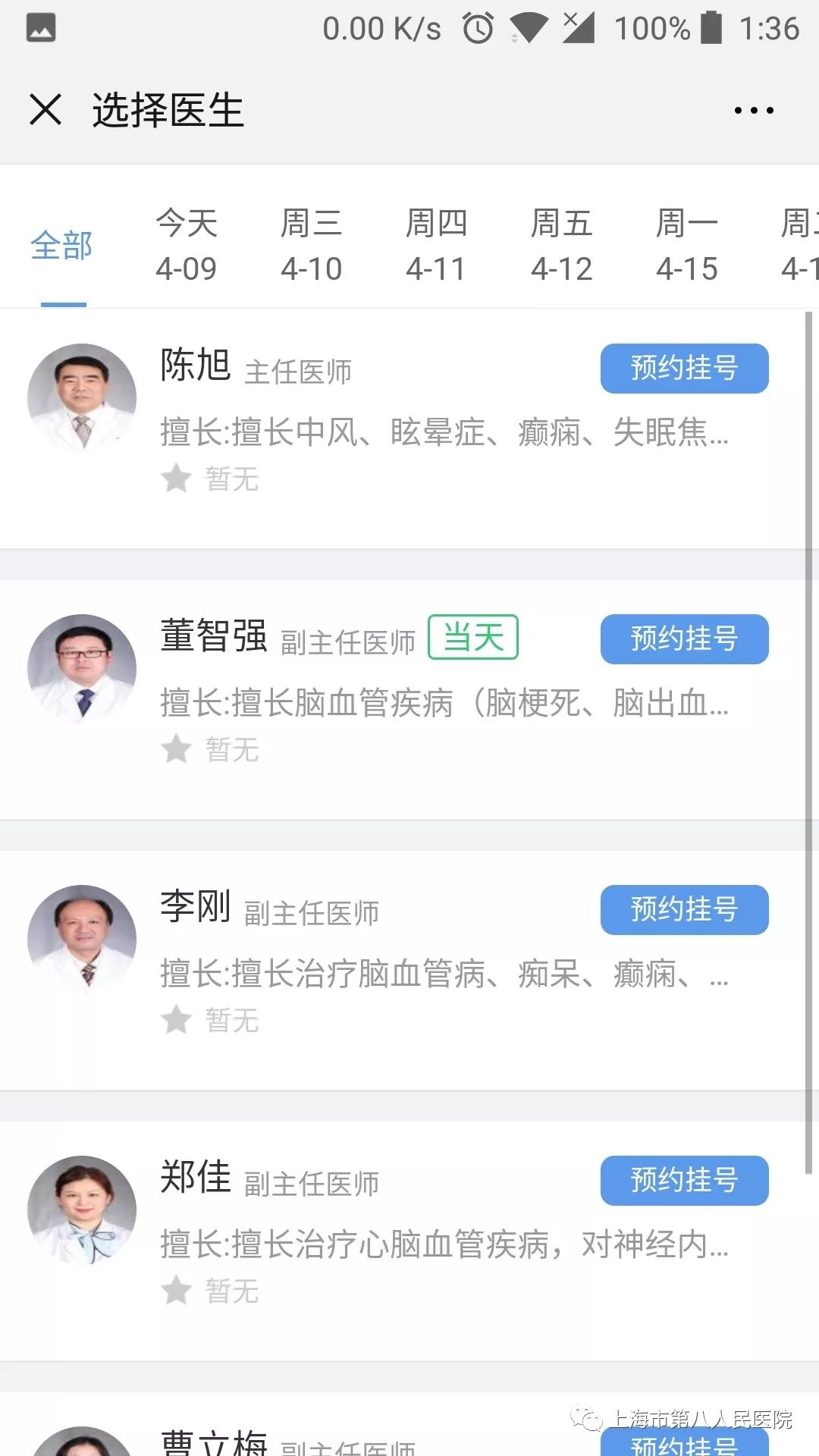
Task: Close the 选择医生 page
Action: pyautogui.click(x=45, y=109)
